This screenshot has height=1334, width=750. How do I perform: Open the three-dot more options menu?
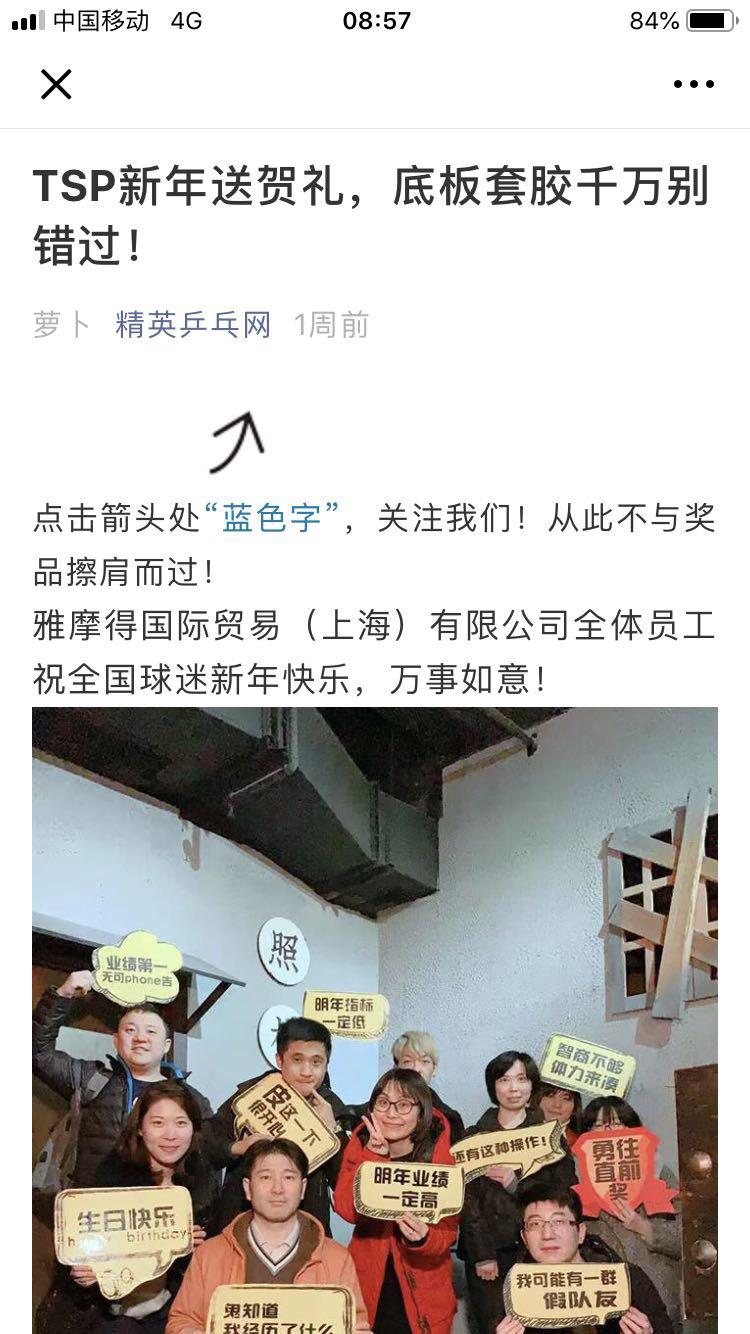click(x=693, y=84)
